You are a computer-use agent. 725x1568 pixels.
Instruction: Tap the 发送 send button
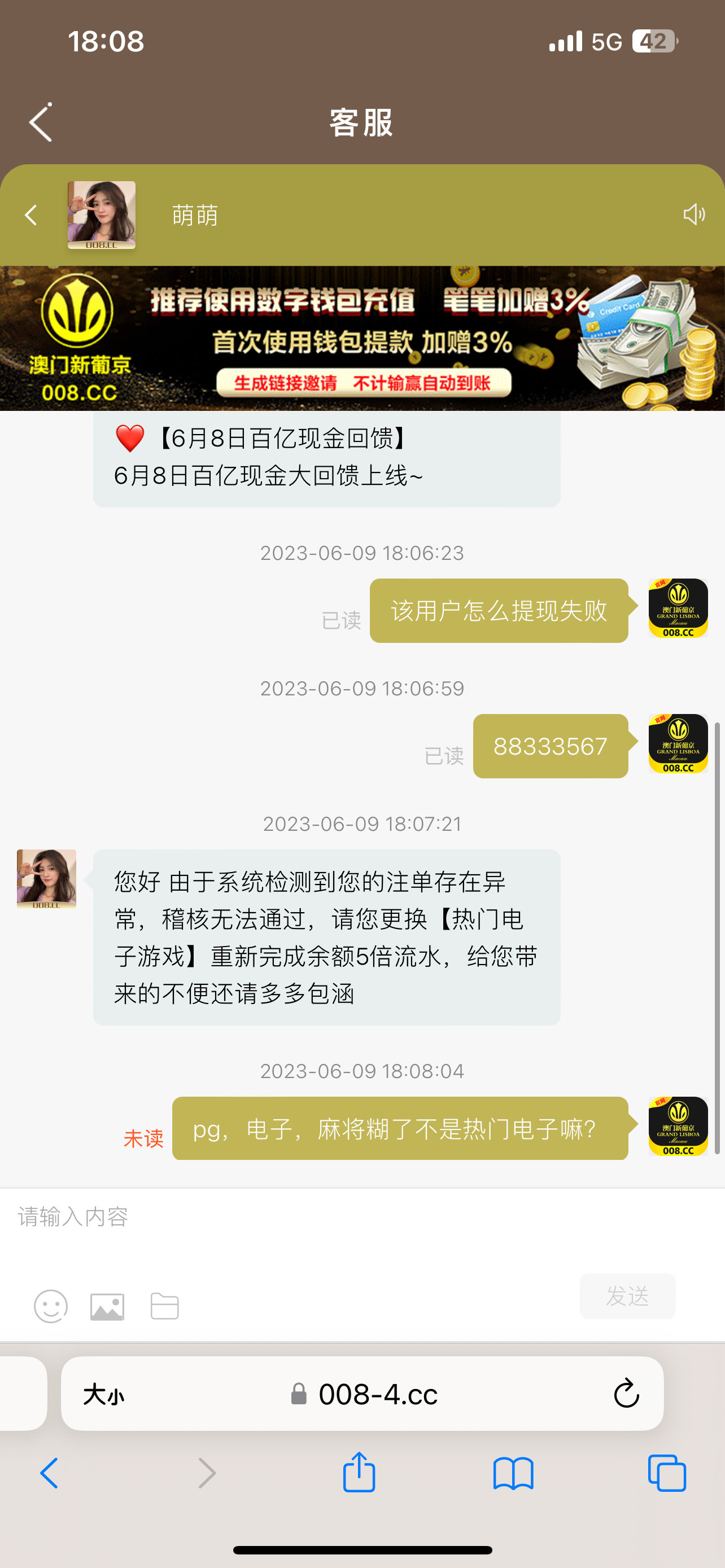(x=627, y=1296)
